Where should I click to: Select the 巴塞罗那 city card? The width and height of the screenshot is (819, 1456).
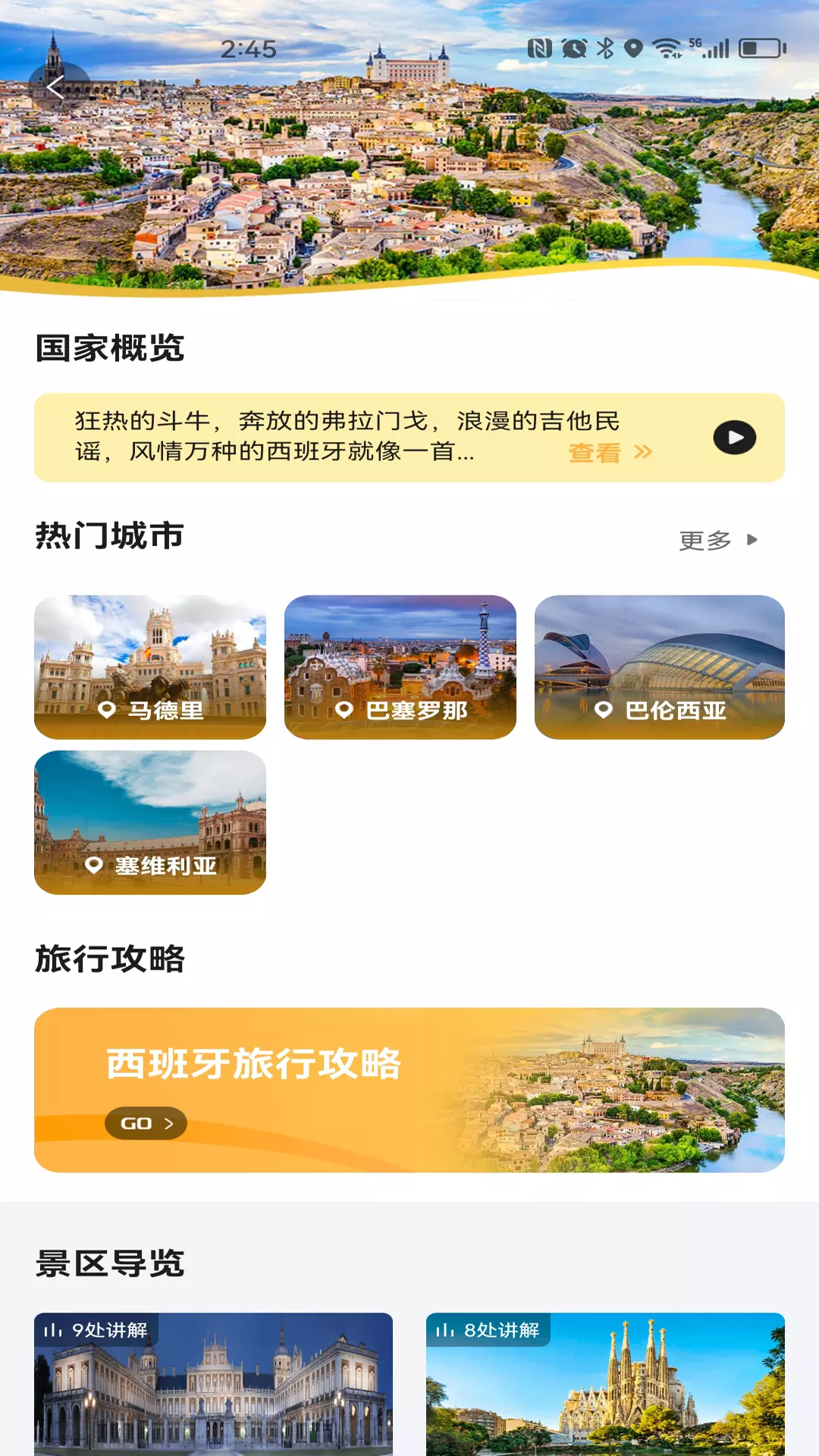point(400,667)
